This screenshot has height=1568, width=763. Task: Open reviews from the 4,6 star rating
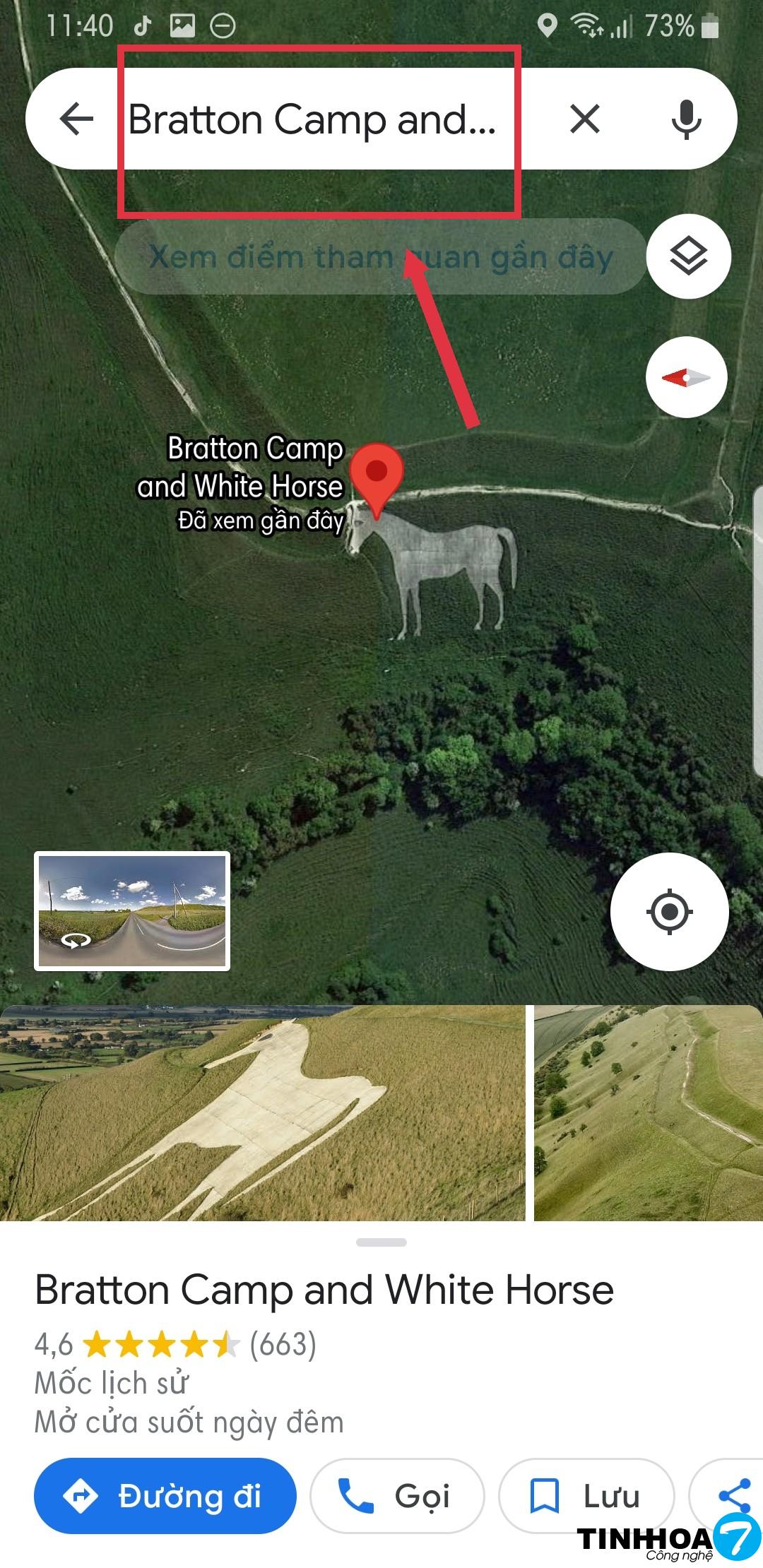(x=175, y=1344)
